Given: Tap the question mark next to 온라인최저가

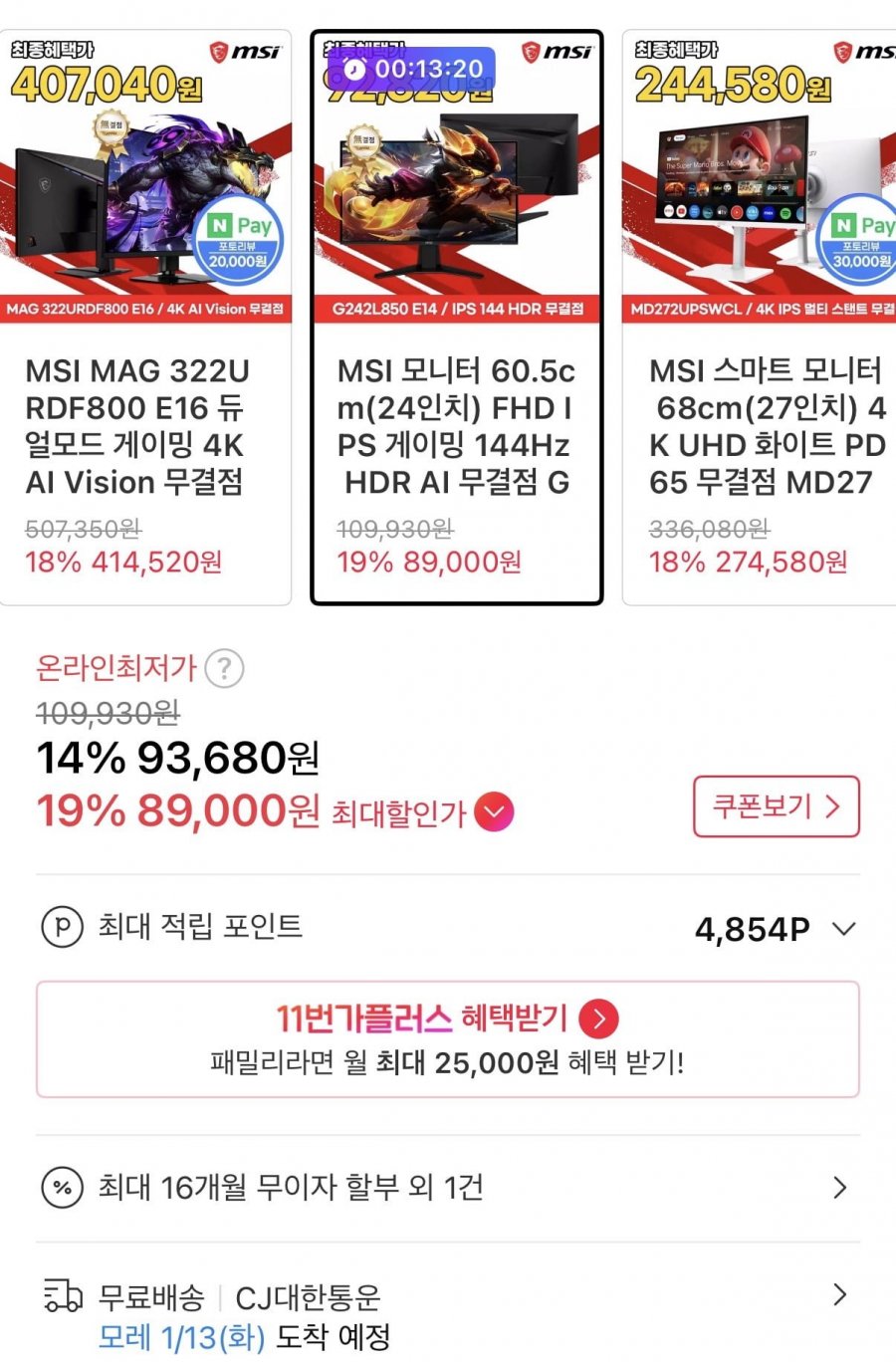Looking at the screenshot, I should pyautogui.click(x=224, y=668).
